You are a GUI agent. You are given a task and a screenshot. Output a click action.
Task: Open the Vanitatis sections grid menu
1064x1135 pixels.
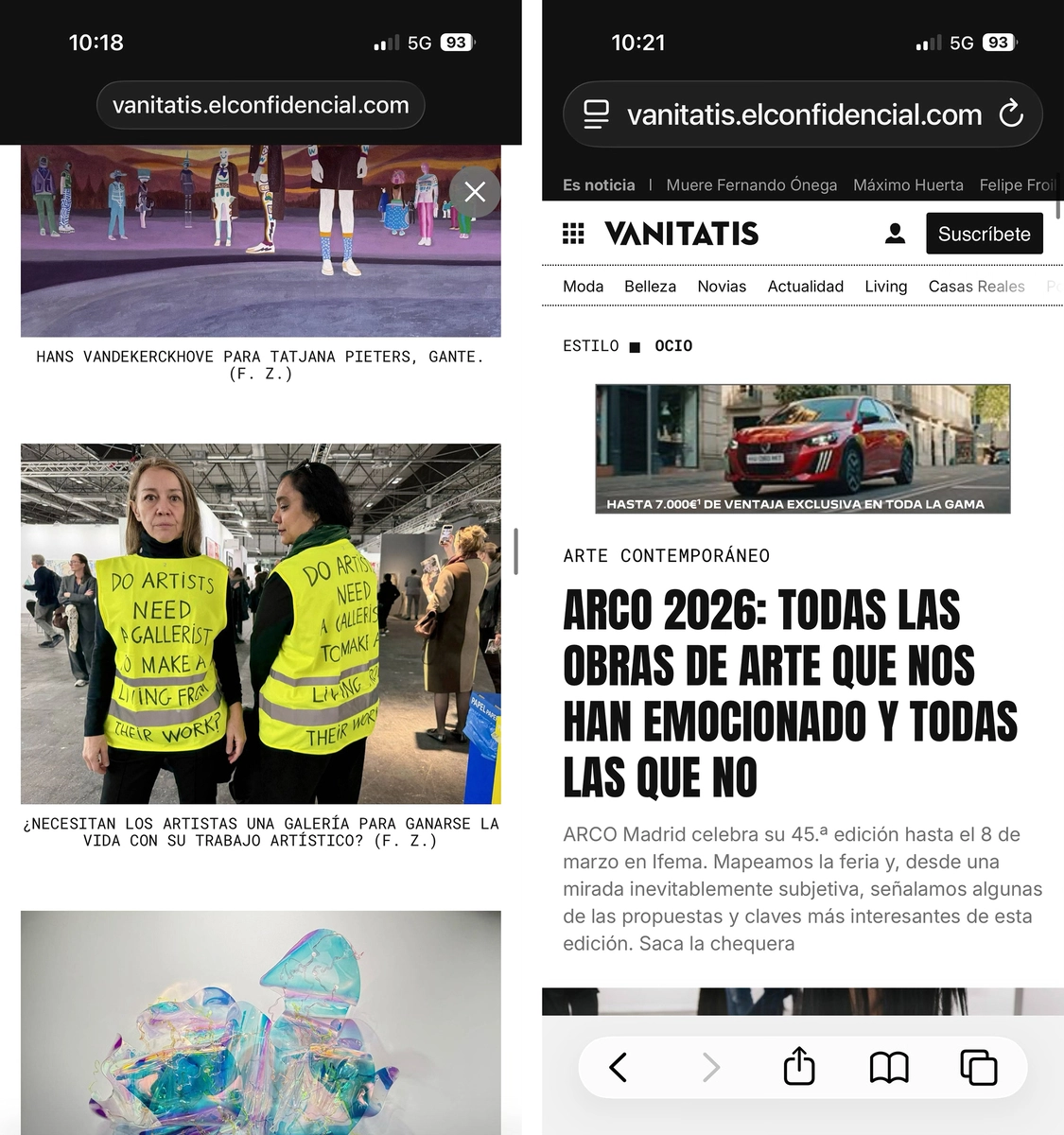pos(573,234)
